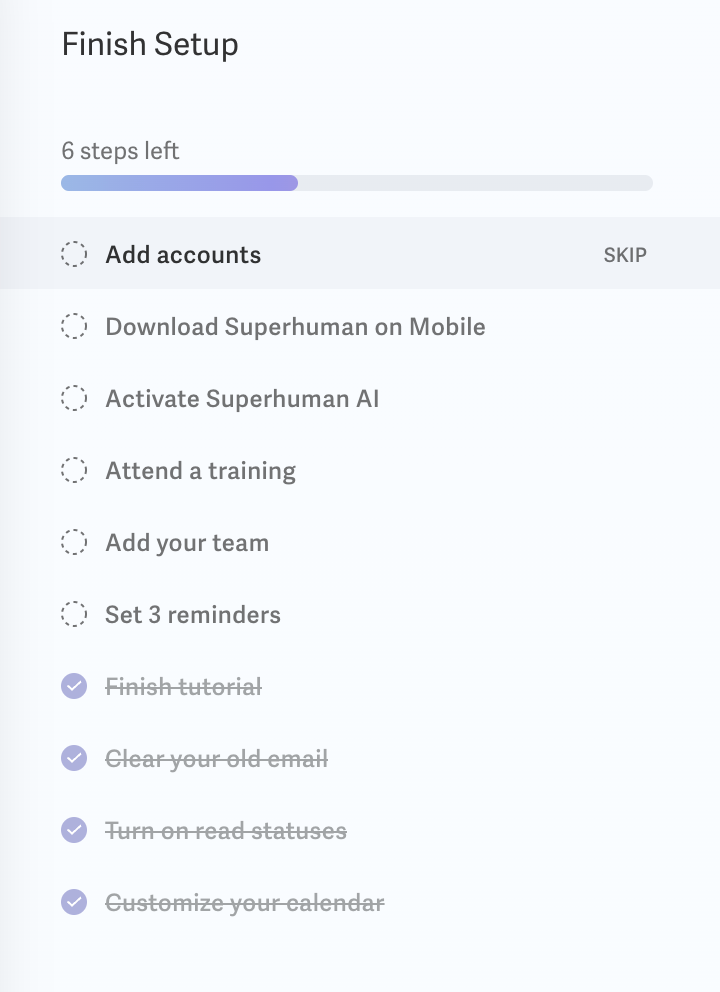Select the Set 3 reminders task
The width and height of the screenshot is (720, 992).
click(193, 614)
